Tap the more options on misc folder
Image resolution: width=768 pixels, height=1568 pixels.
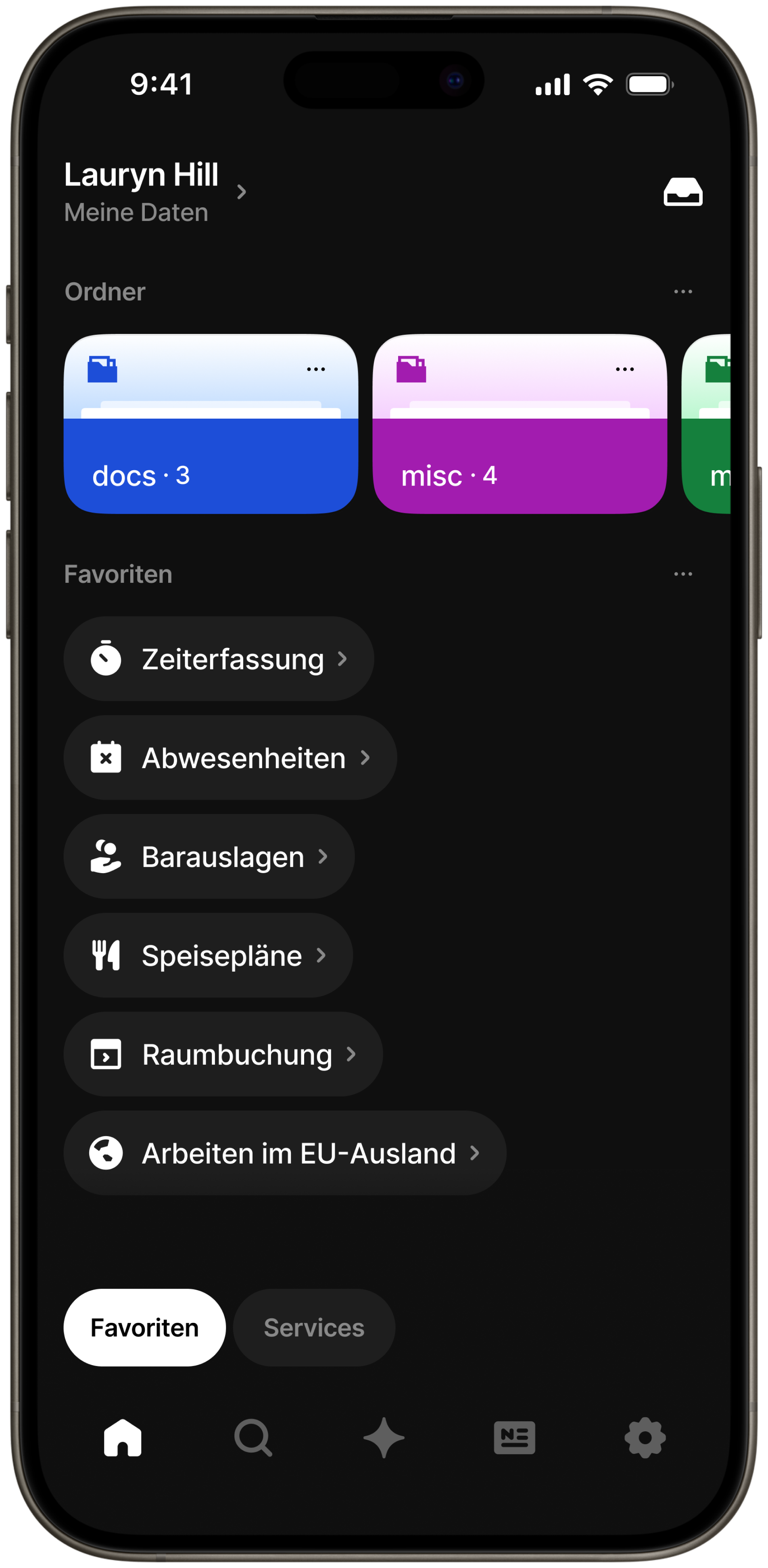624,369
